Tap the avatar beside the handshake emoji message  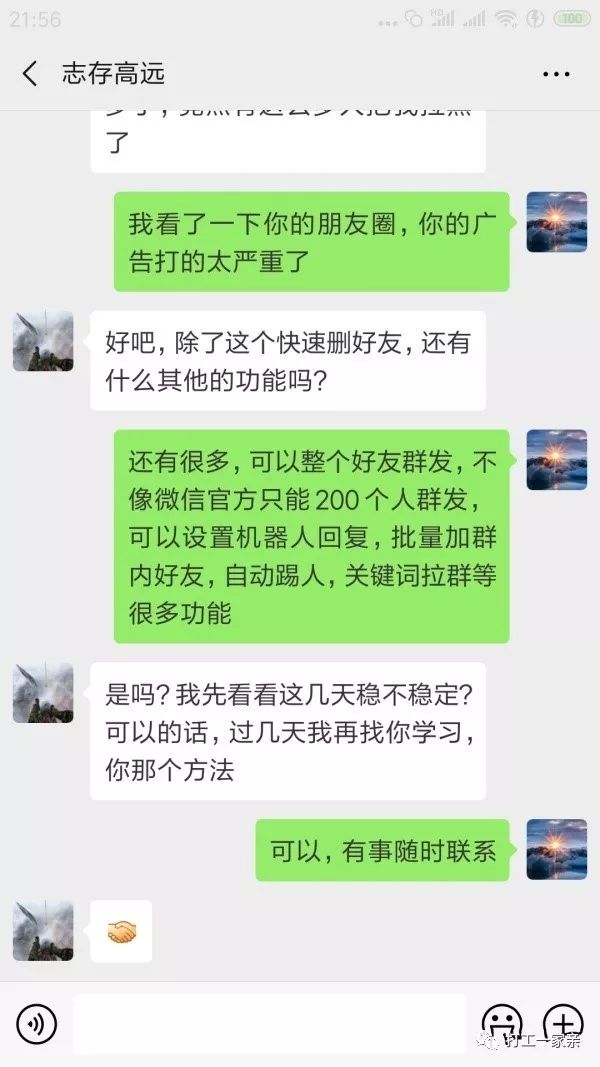tap(43, 931)
